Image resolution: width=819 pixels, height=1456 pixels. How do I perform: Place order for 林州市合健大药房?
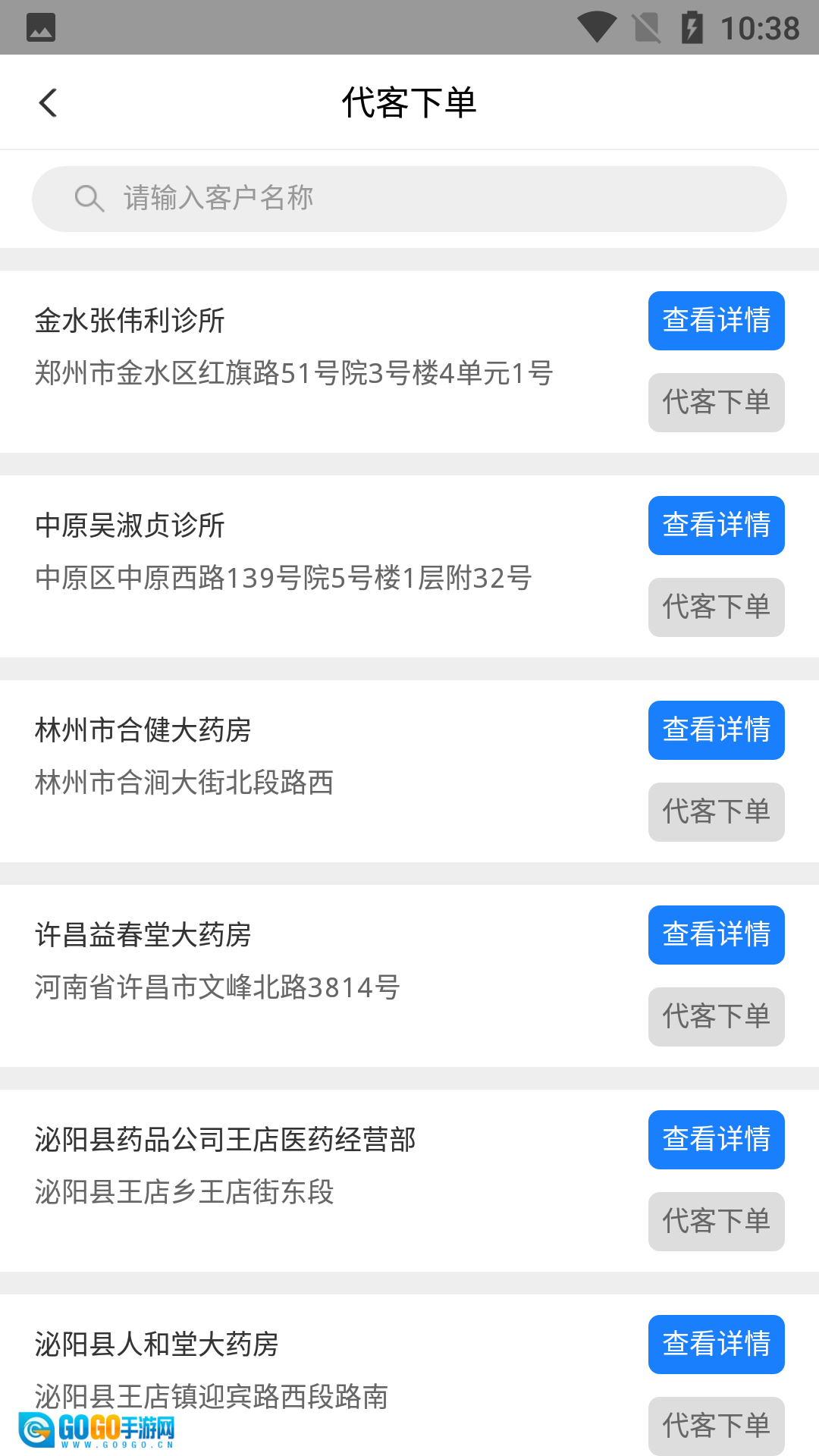[716, 812]
